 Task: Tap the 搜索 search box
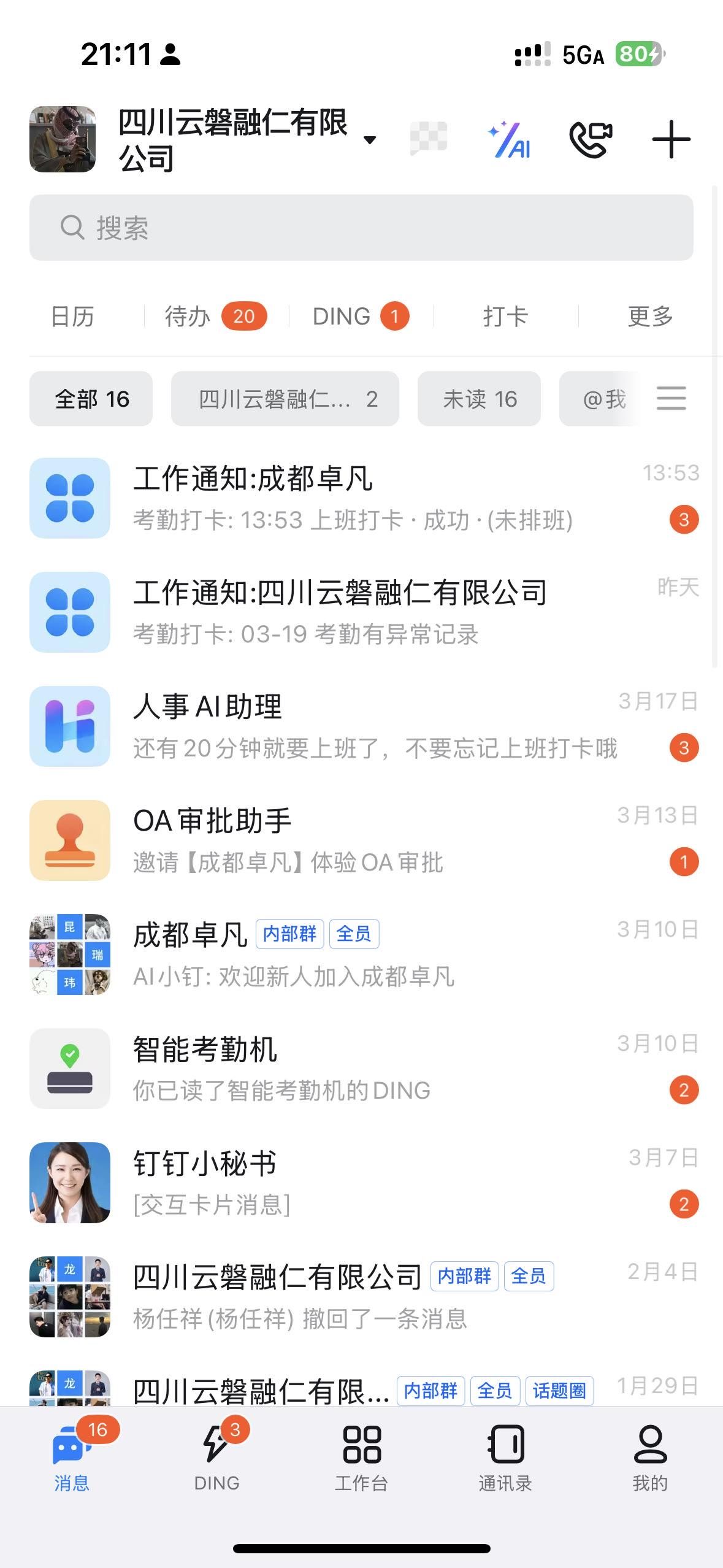pos(361,228)
